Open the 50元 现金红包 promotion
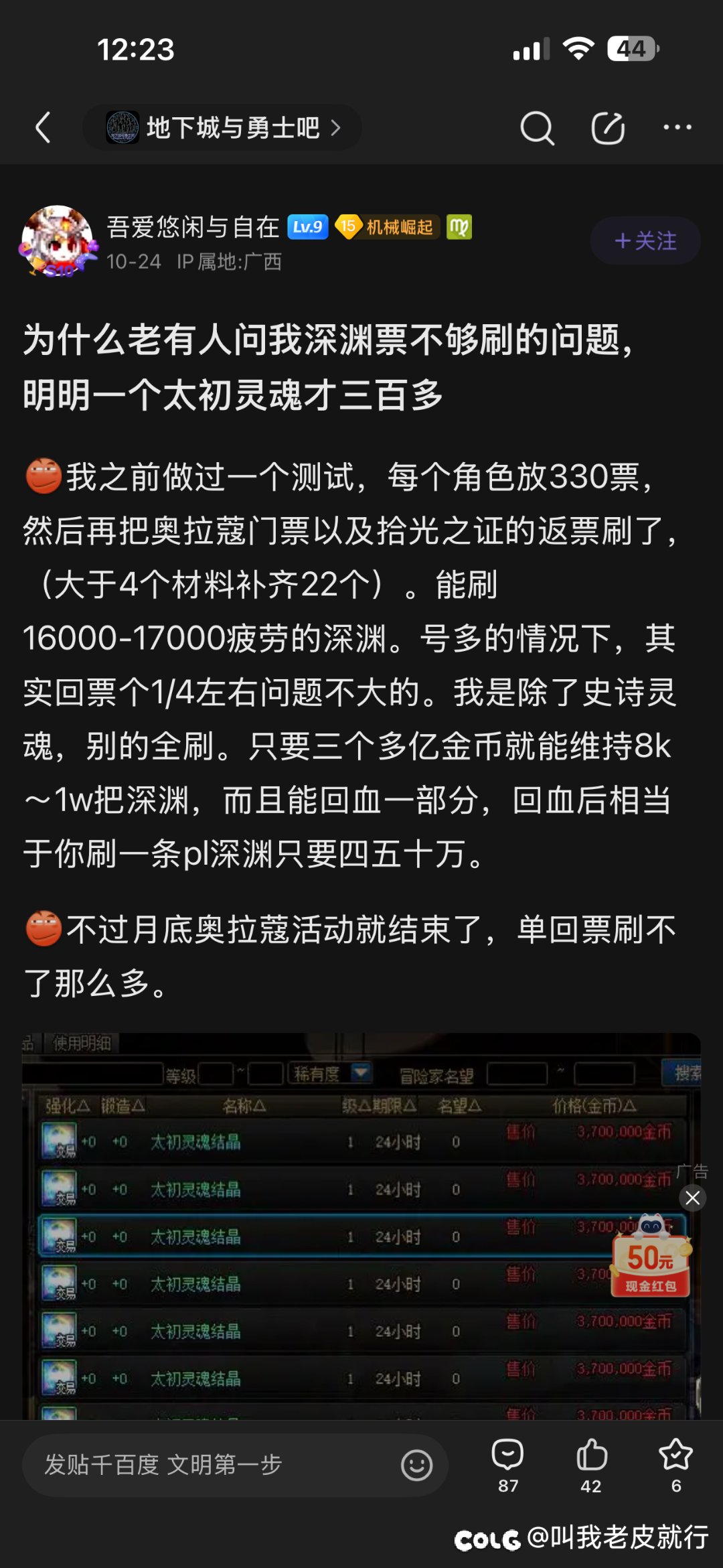Screen dimensions: 723x1568 [x=651, y=1259]
